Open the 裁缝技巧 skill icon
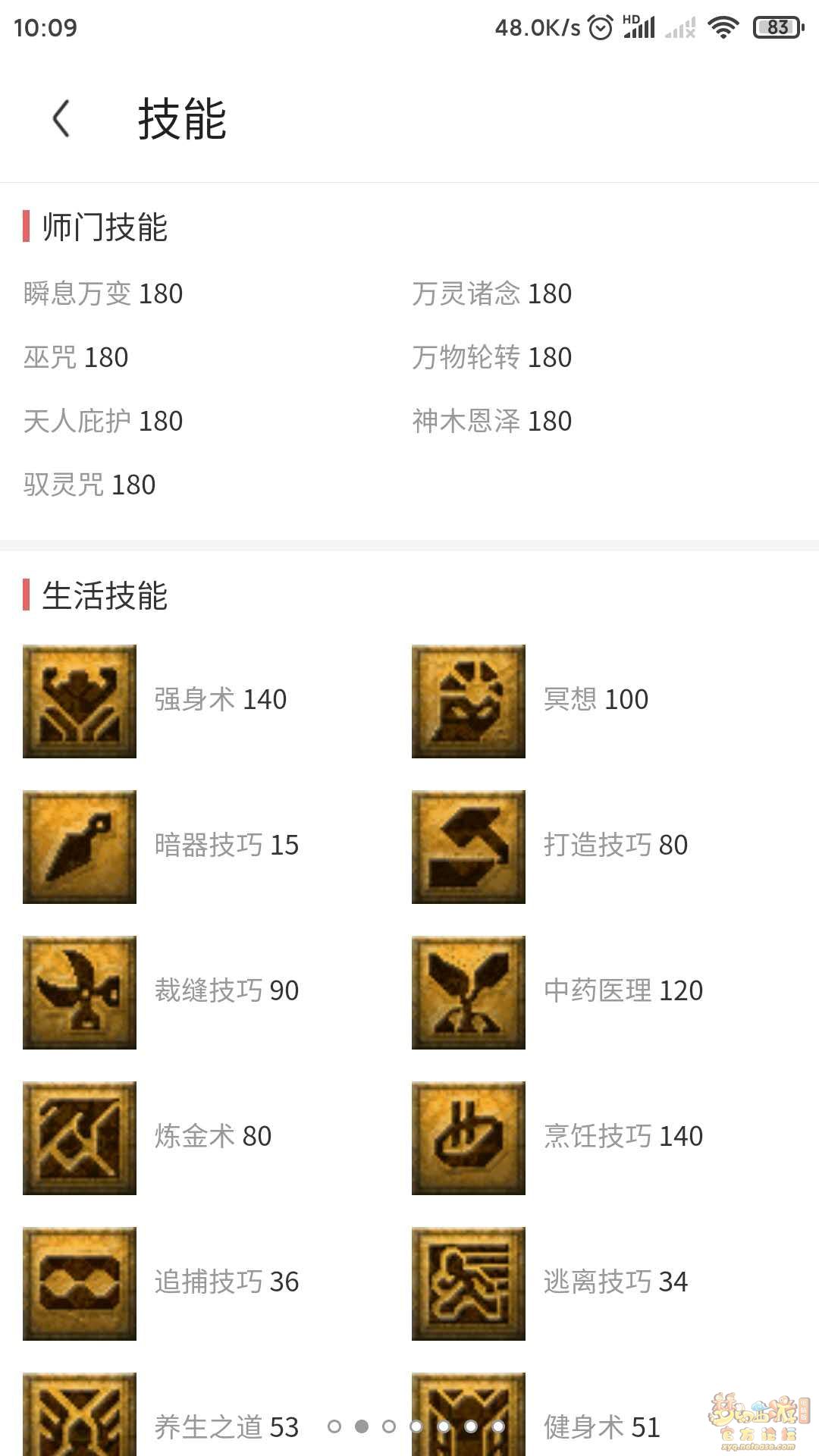 (x=80, y=993)
